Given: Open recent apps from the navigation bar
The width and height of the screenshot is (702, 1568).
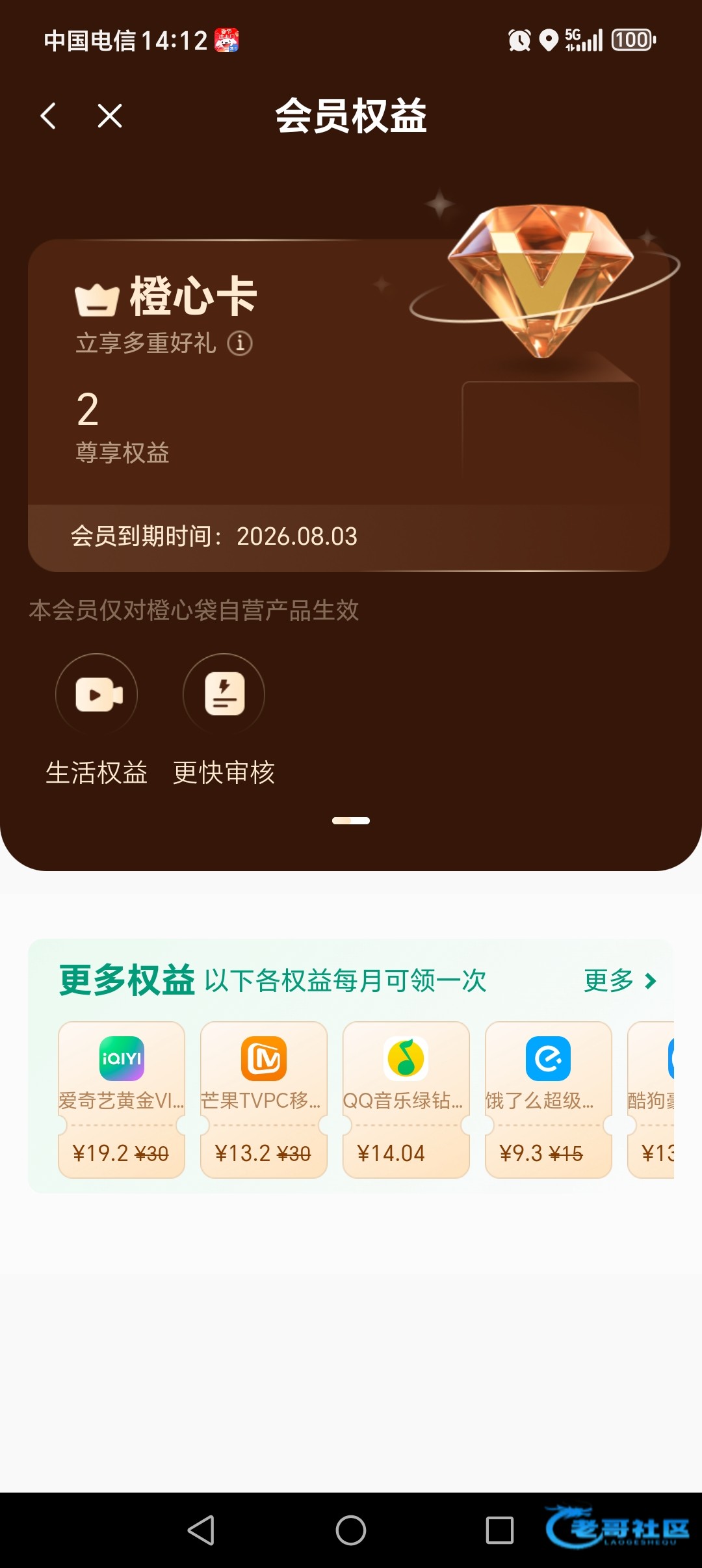Looking at the screenshot, I should click(499, 1530).
